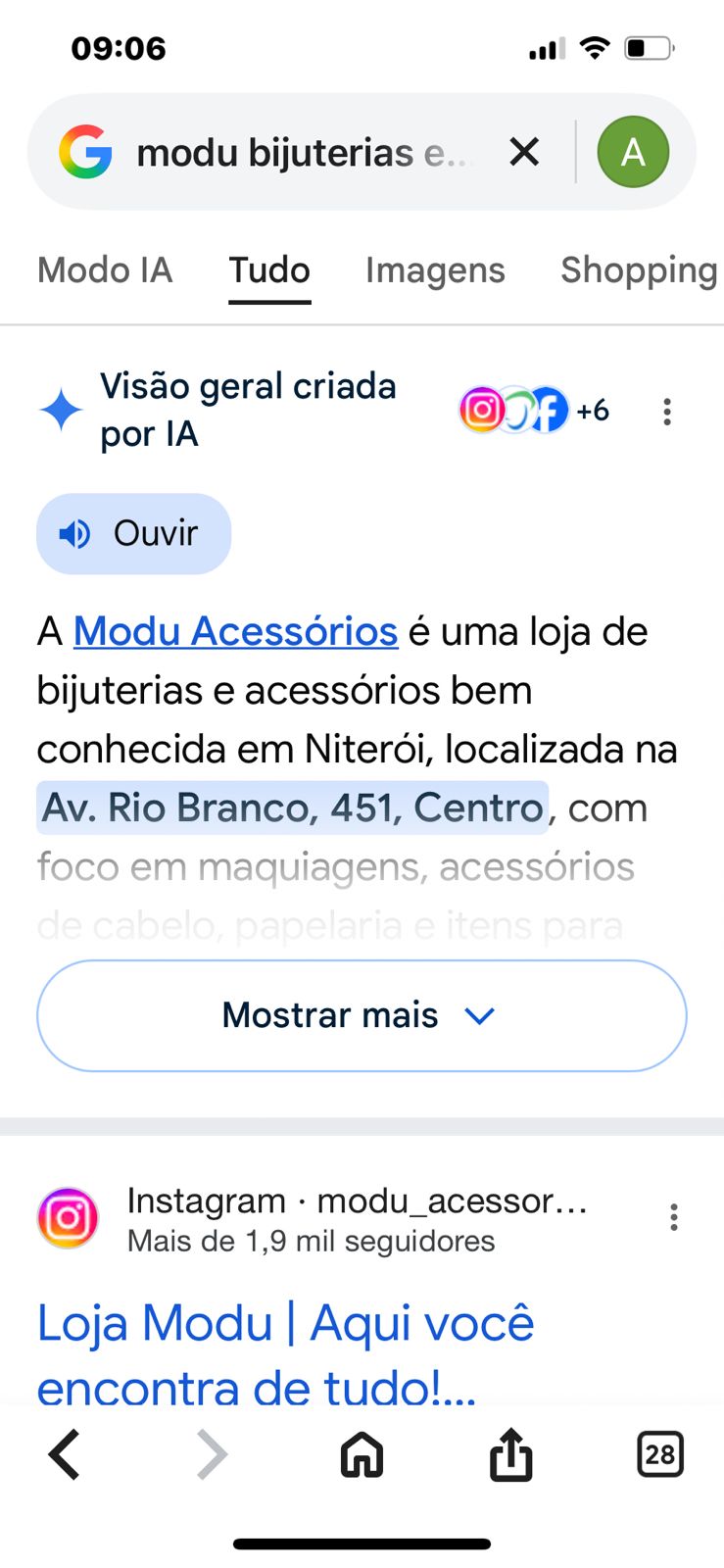The width and height of the screenshot is (724, 1568).
Task: Switch to the Shopping tab
Action: (639, 270)
